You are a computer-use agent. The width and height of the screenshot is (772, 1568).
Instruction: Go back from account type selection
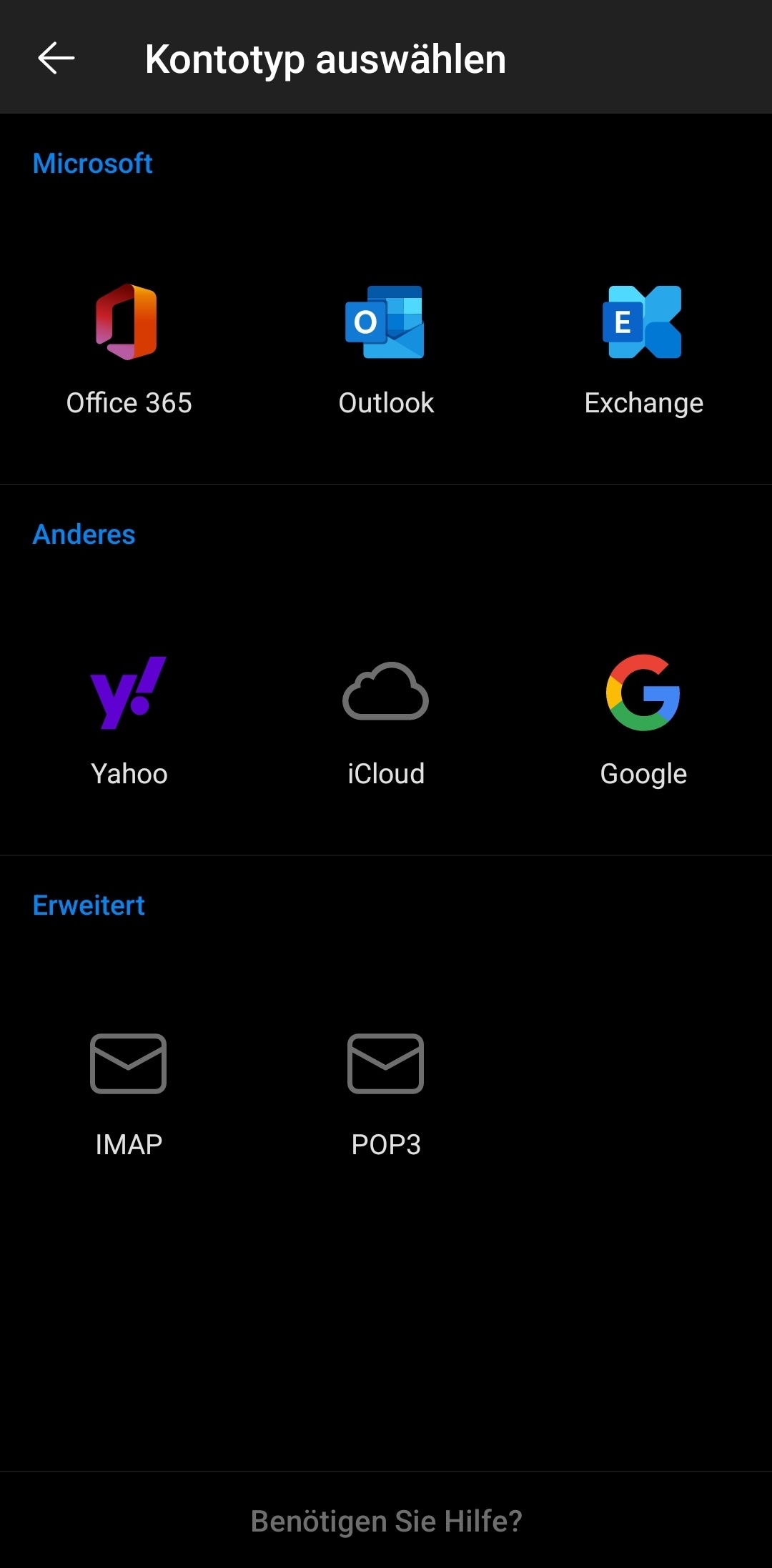[x=56, y=58]
